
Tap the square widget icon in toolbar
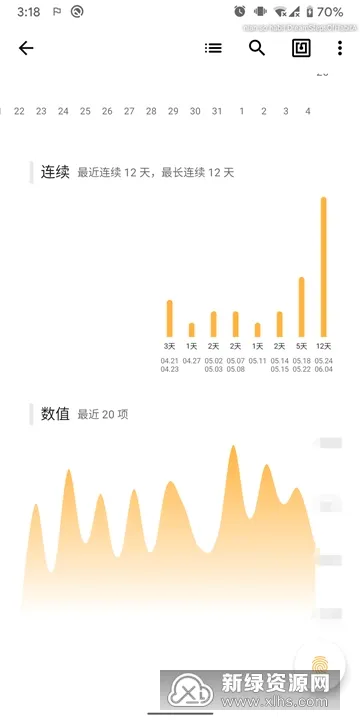(301, 48)
